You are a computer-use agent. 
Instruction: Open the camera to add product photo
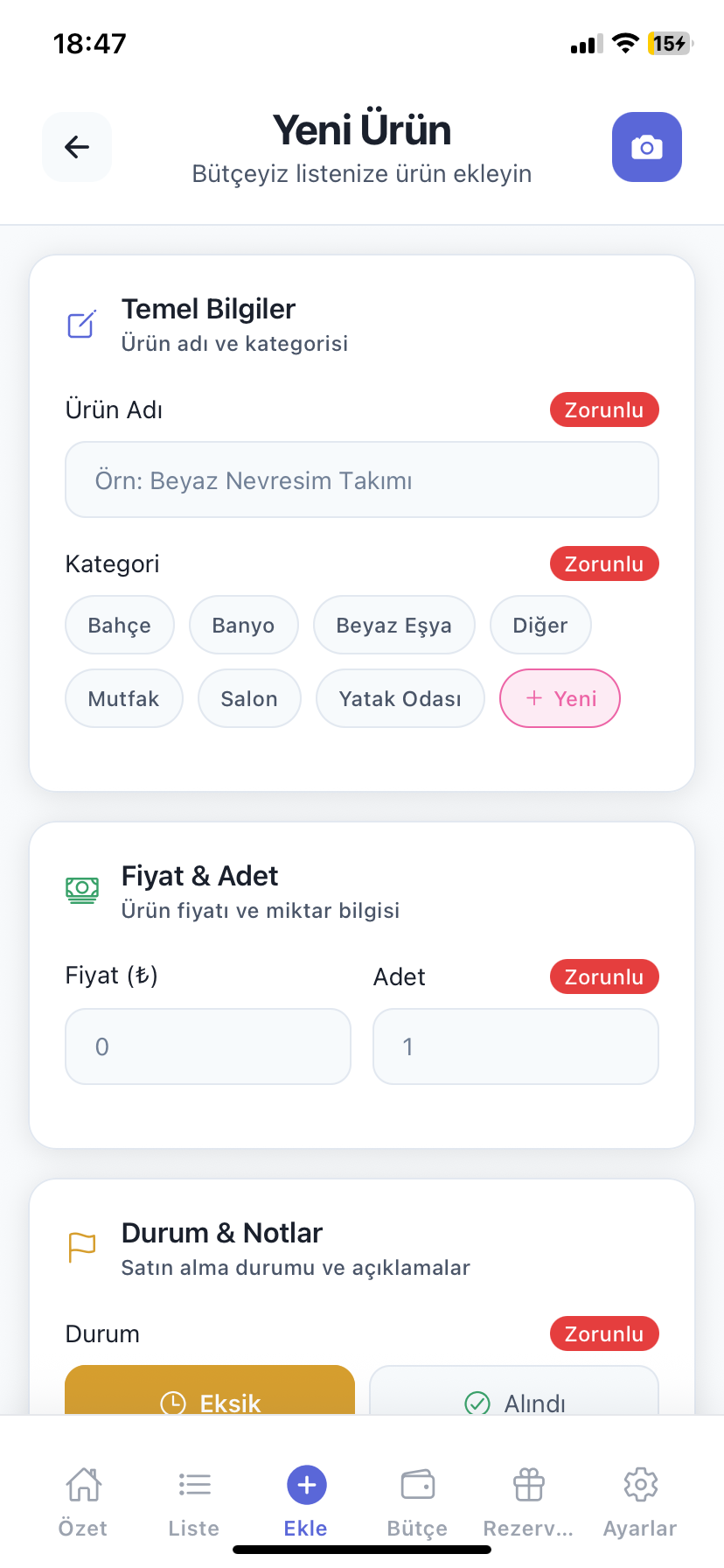coord(647,147)
